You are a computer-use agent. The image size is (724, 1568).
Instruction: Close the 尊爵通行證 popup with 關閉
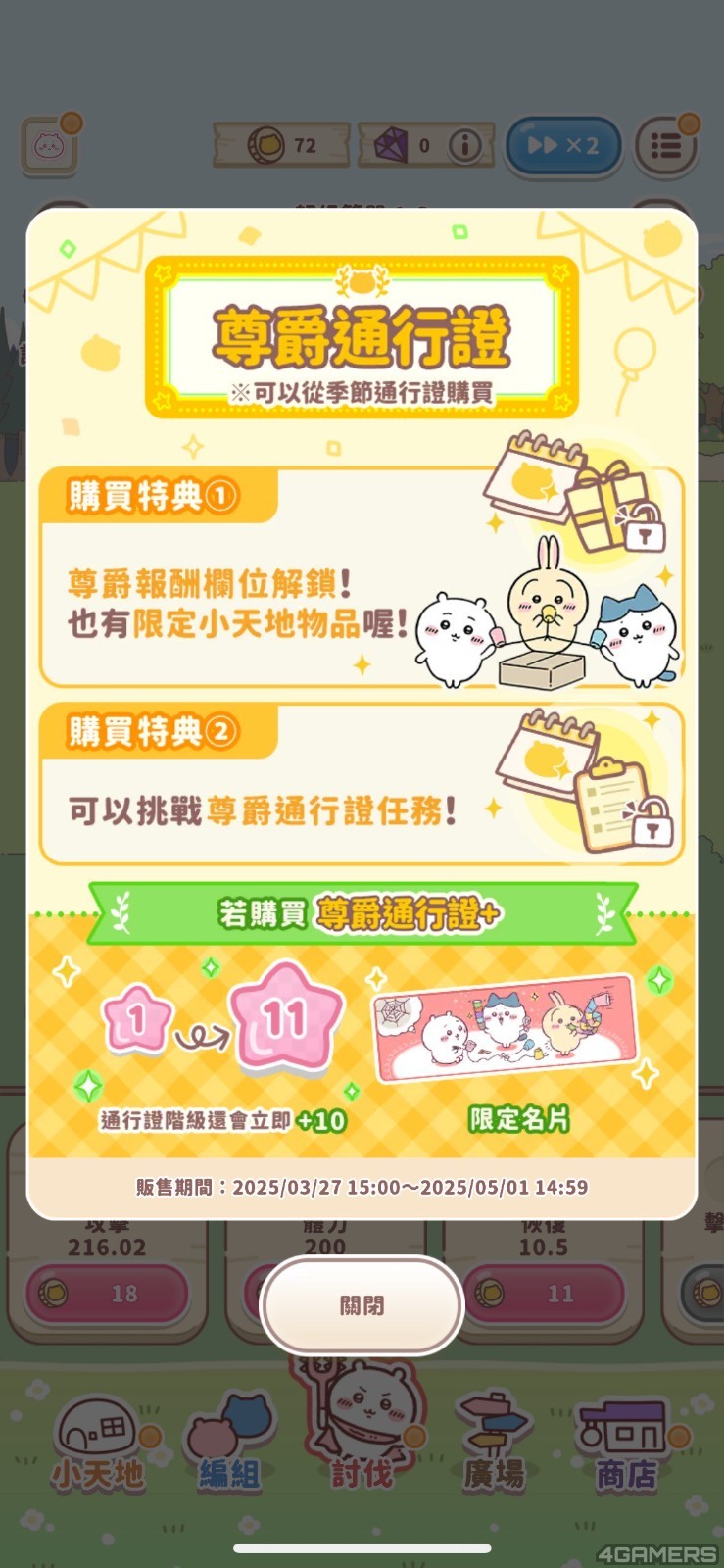pyautogui.click(x=362, y=1304)
